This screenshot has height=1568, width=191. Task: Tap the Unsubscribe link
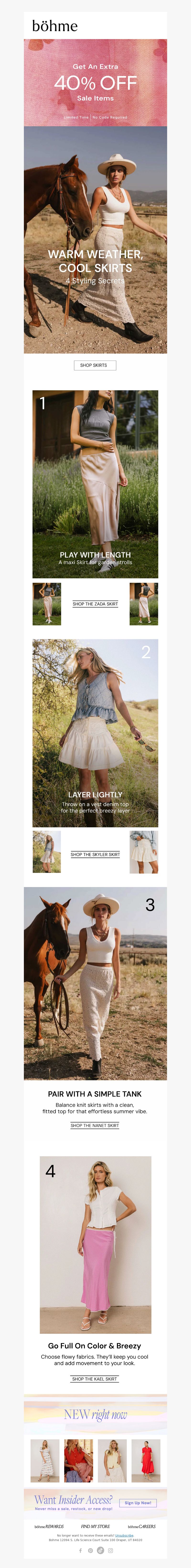tap(124, 1536)
